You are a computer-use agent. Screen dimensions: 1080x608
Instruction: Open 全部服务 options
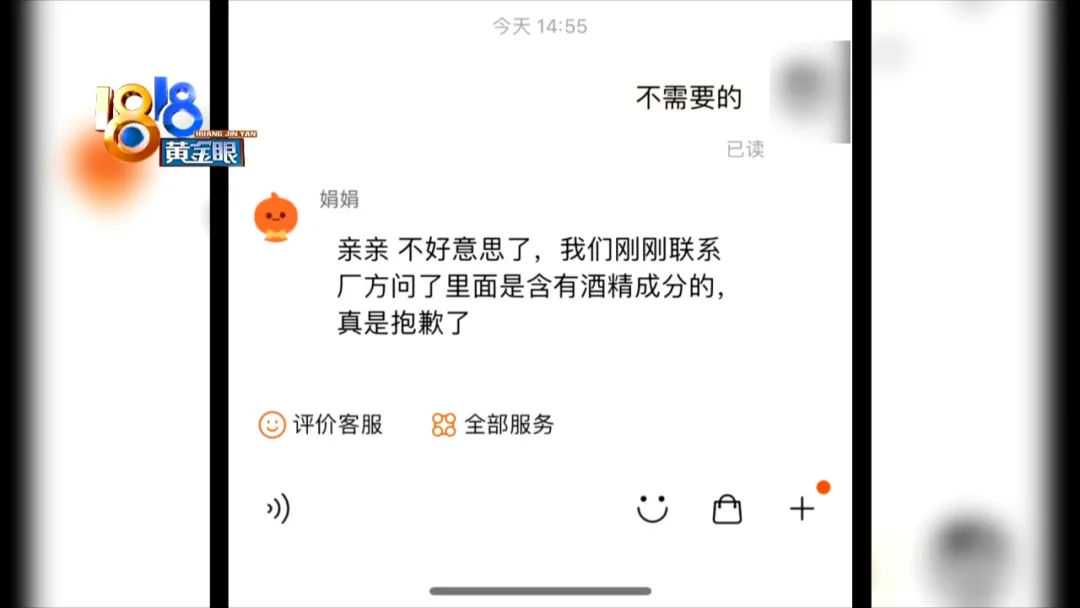pos(493,424)
